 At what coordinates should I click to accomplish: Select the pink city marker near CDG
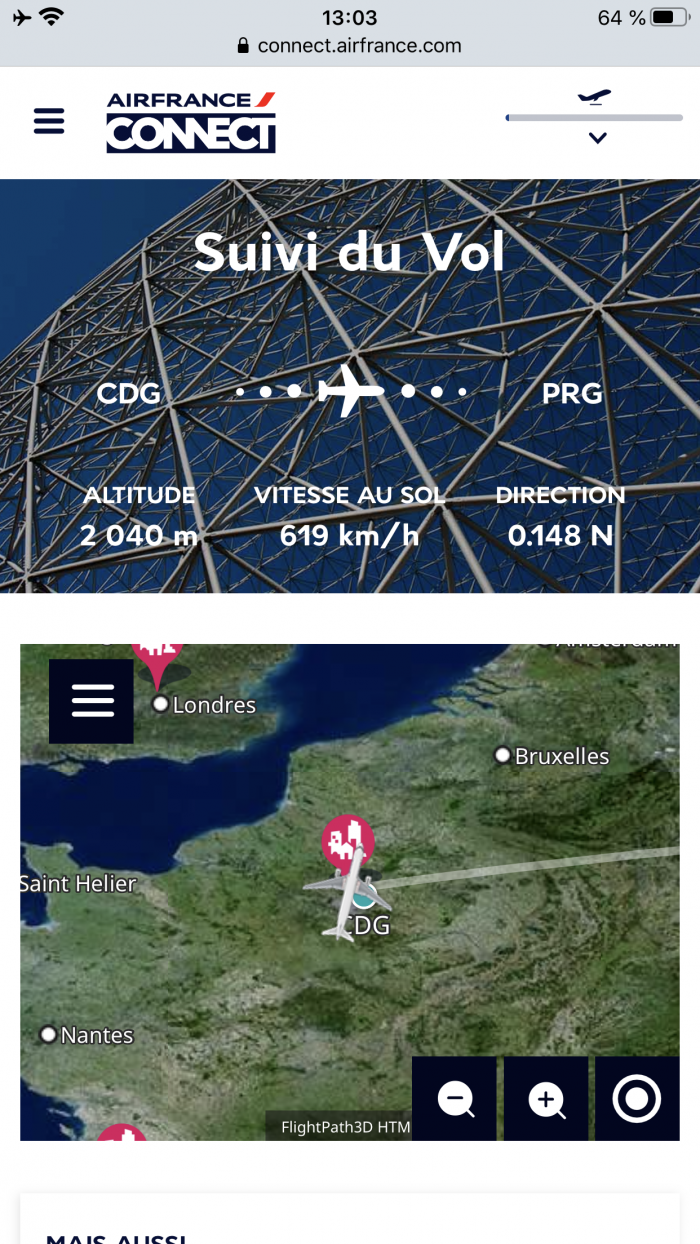pyautogui.click(x=347, y=840)
